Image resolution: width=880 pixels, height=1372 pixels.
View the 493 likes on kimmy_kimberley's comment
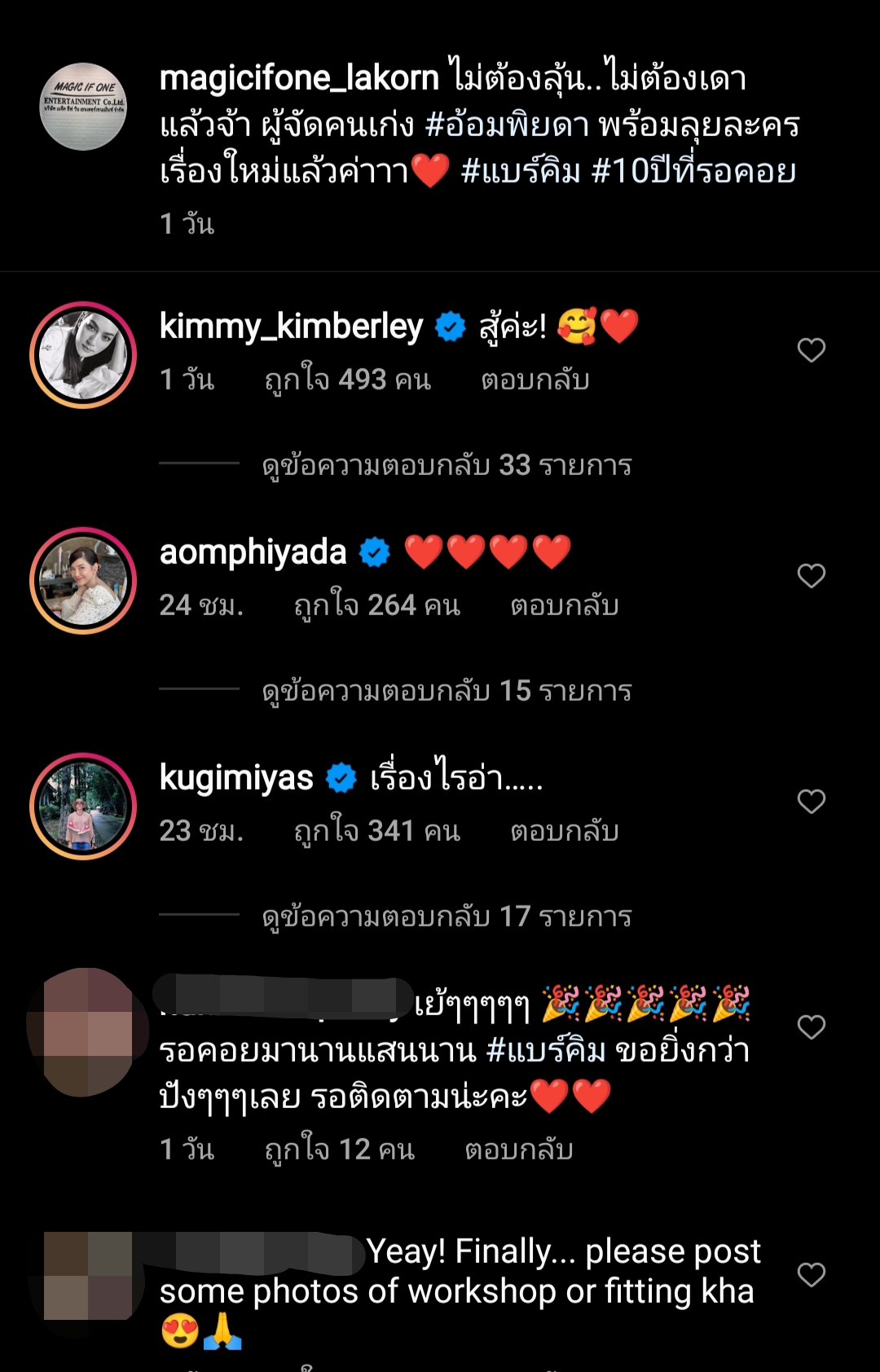click(x=348, y=380)
